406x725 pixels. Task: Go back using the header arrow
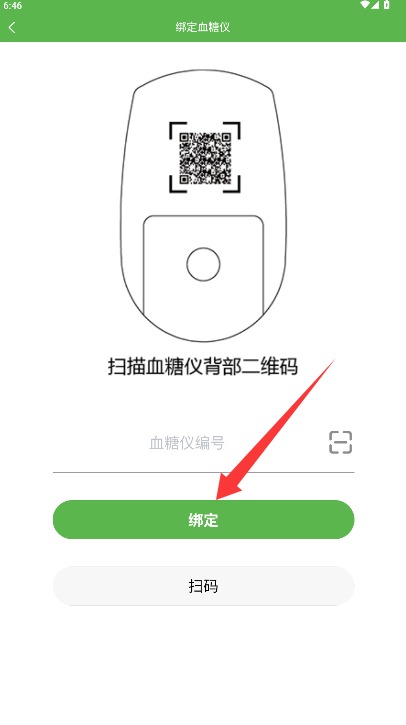[x=12, y=27]
